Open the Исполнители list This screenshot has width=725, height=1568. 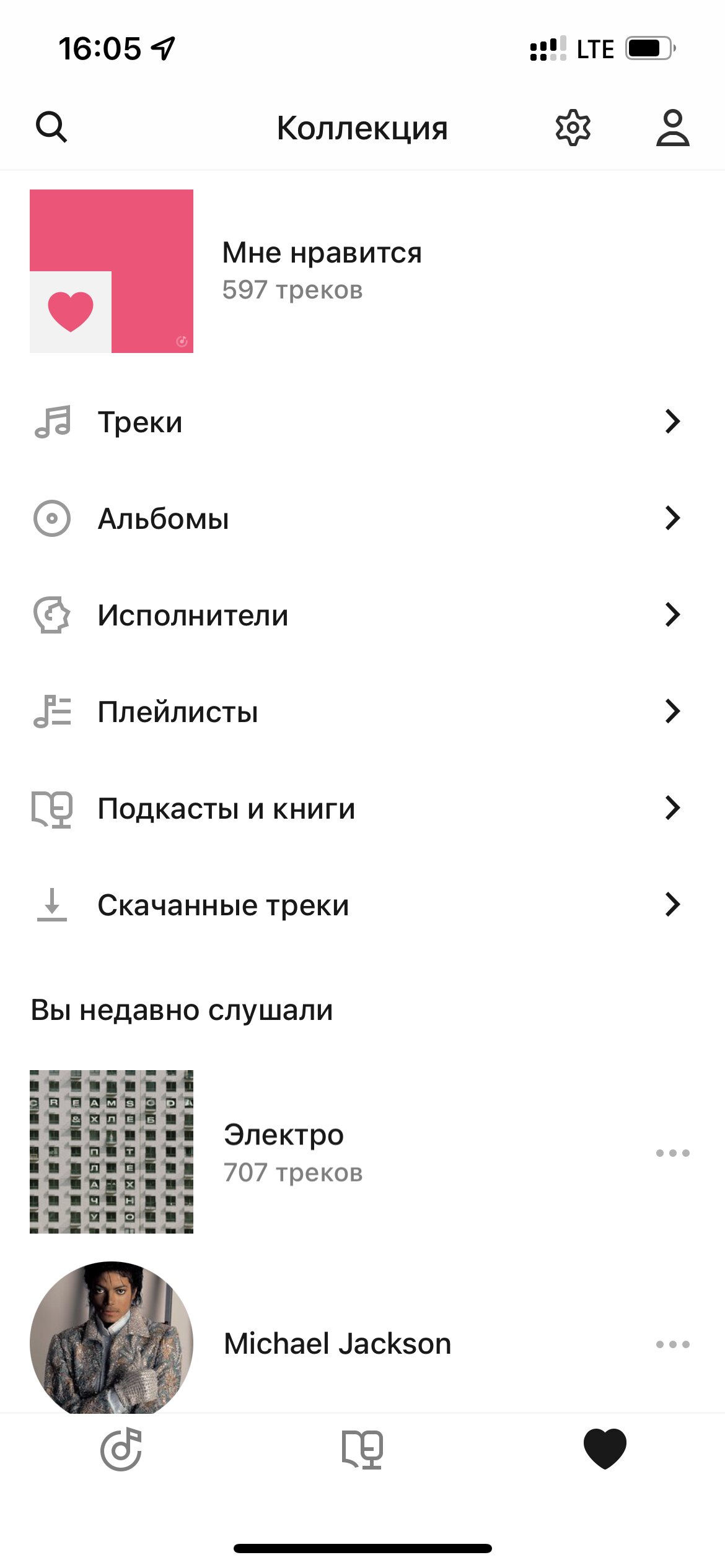click(362, 615)
